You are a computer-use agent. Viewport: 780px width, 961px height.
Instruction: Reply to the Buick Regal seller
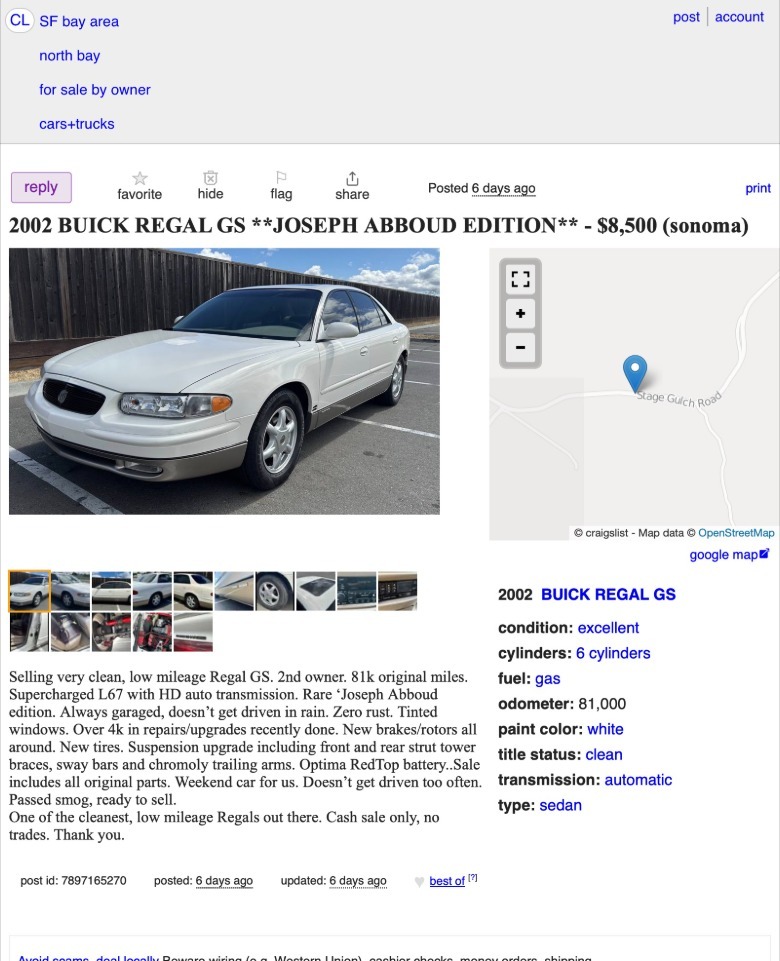point(41,187)
